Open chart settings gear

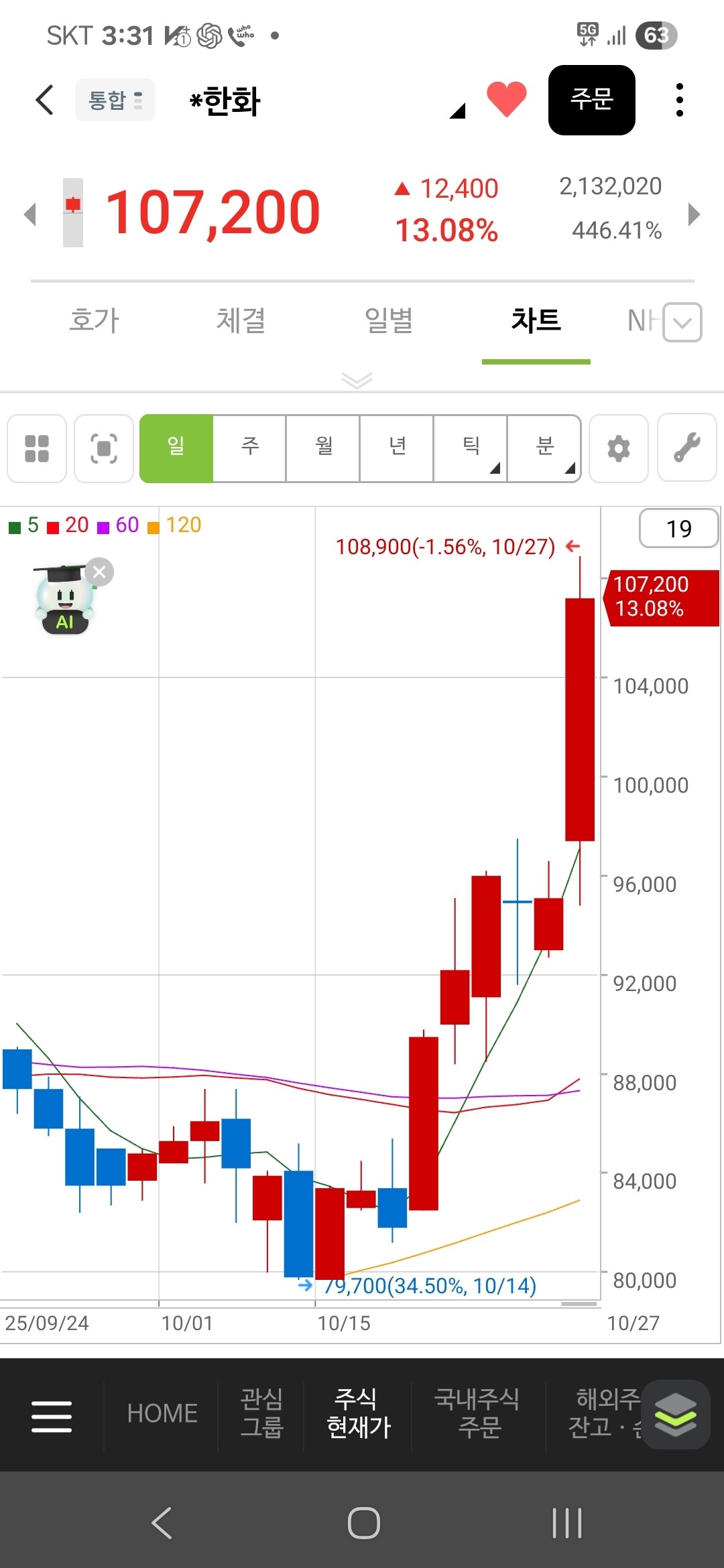[x=618, y=448]
